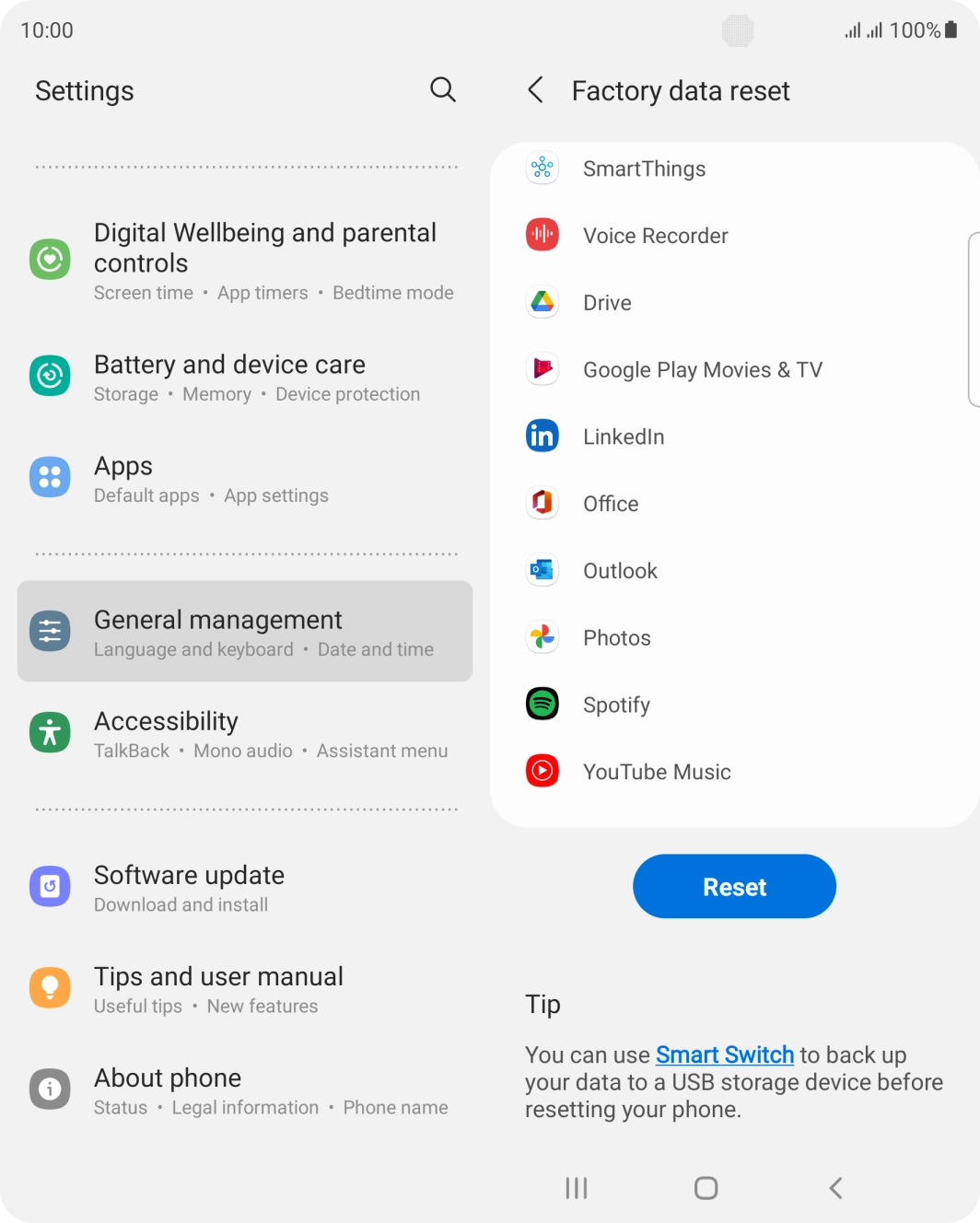This screenshot has width=980, height=1223.
Task: Search settings with the magnifier icon
Action: [x=443, y=90]
